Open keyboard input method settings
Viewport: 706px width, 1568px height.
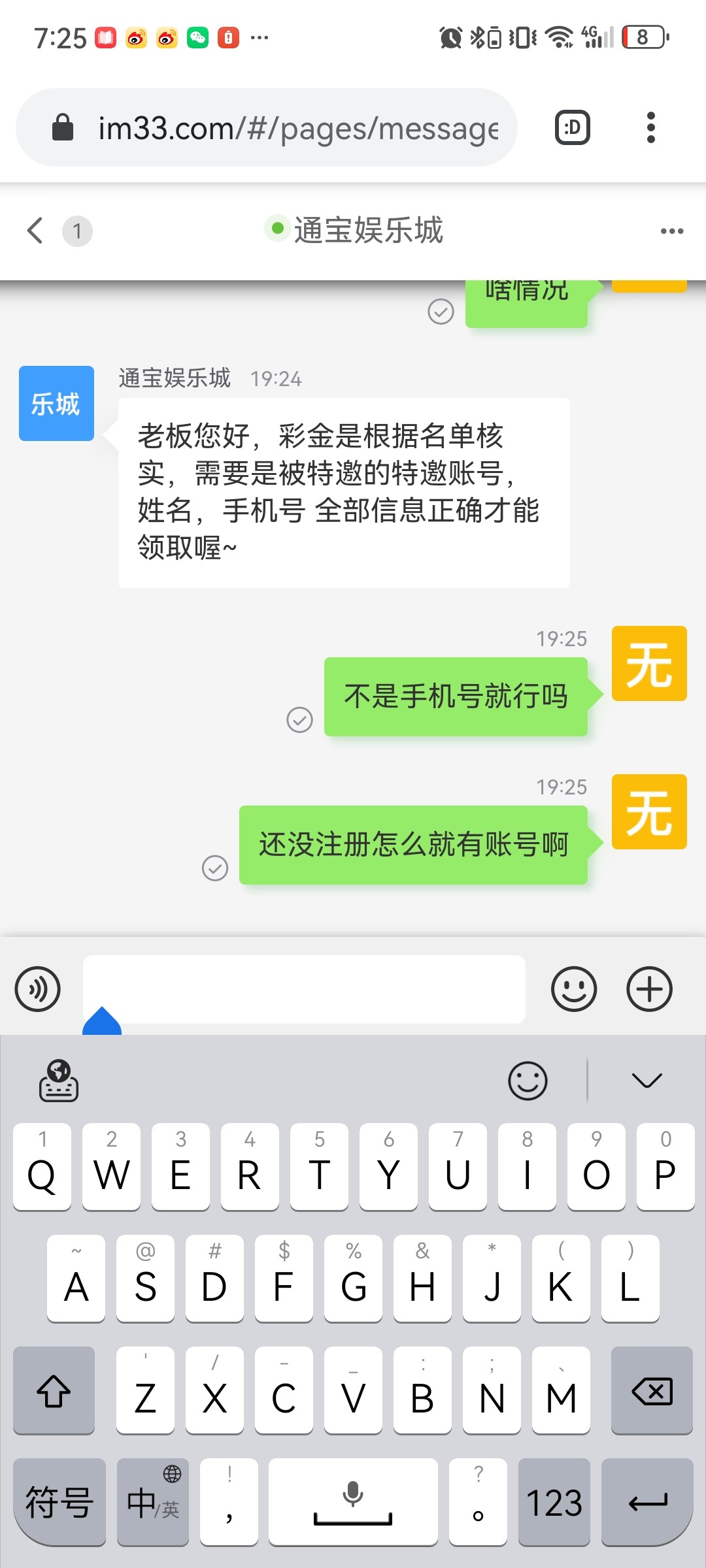(x=59, y=1081)
